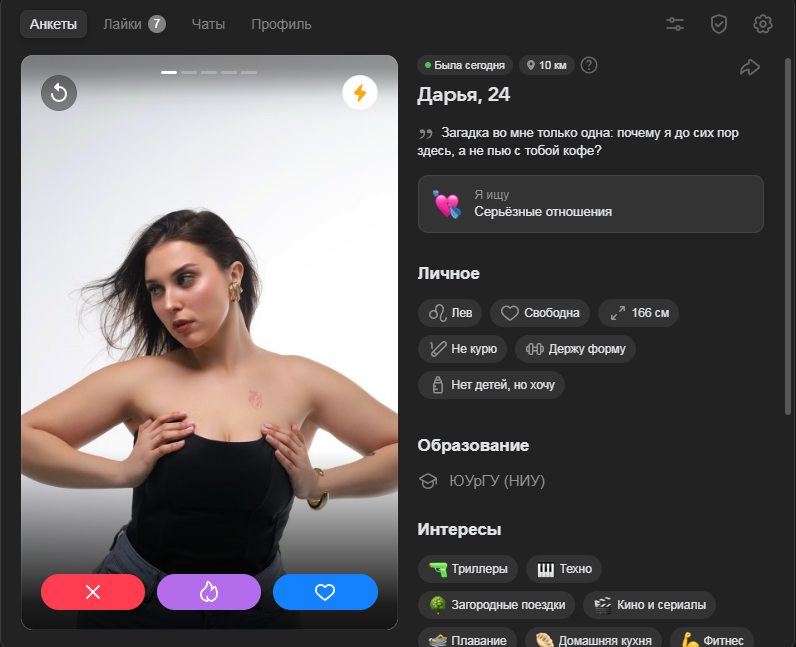Share Дарья's profile
Screen dimensions: 796x647
point(749,67)
